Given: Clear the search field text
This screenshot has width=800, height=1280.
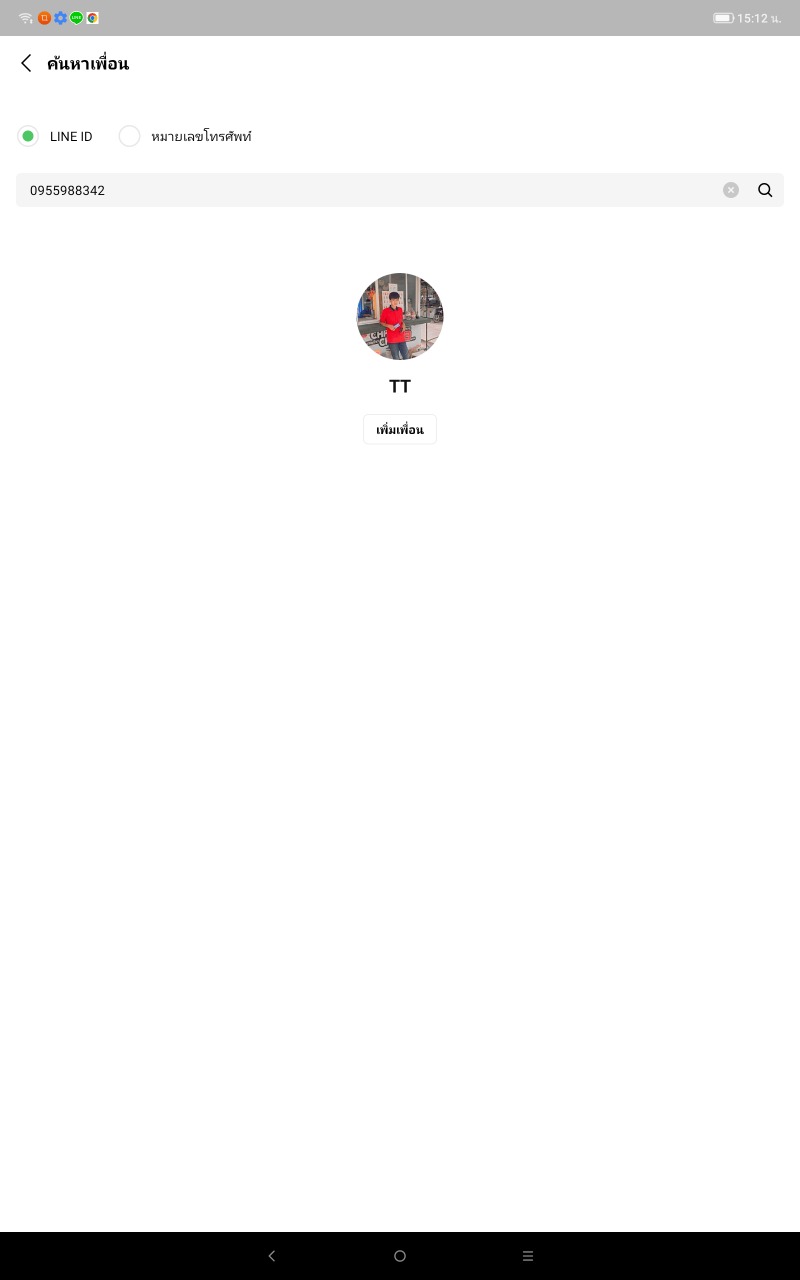Looking at the screenshot, I should coord(731,190).
